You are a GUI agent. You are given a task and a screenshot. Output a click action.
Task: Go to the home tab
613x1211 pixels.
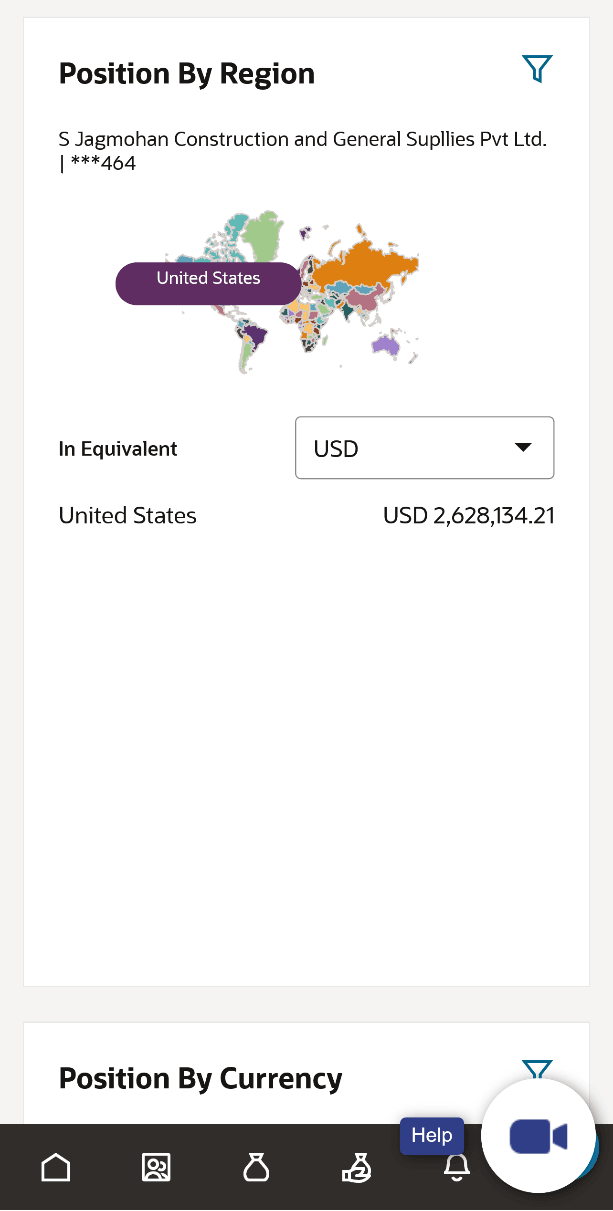(x=56, y=1167)
